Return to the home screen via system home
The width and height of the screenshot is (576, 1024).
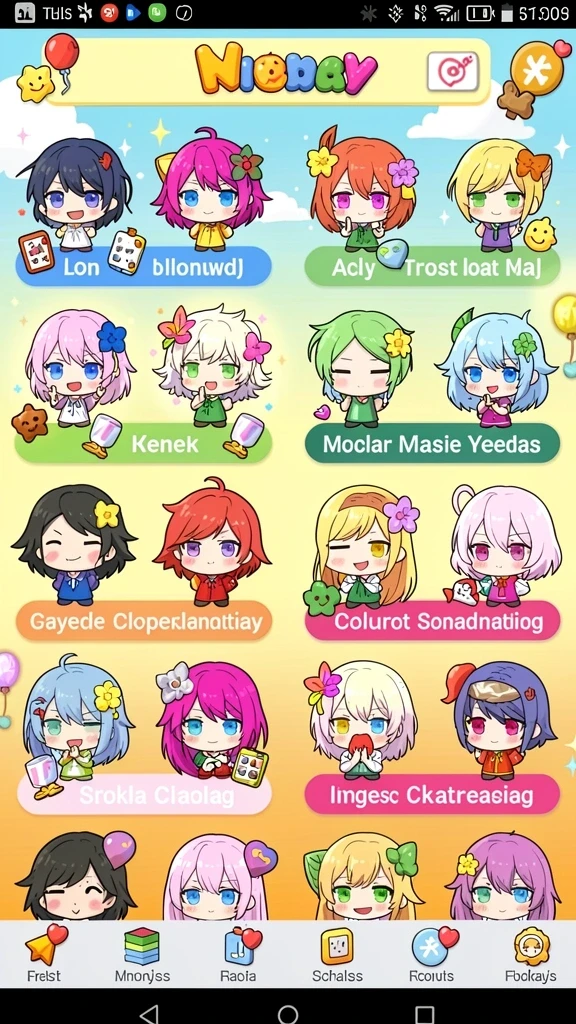[x=288, y=1014]
